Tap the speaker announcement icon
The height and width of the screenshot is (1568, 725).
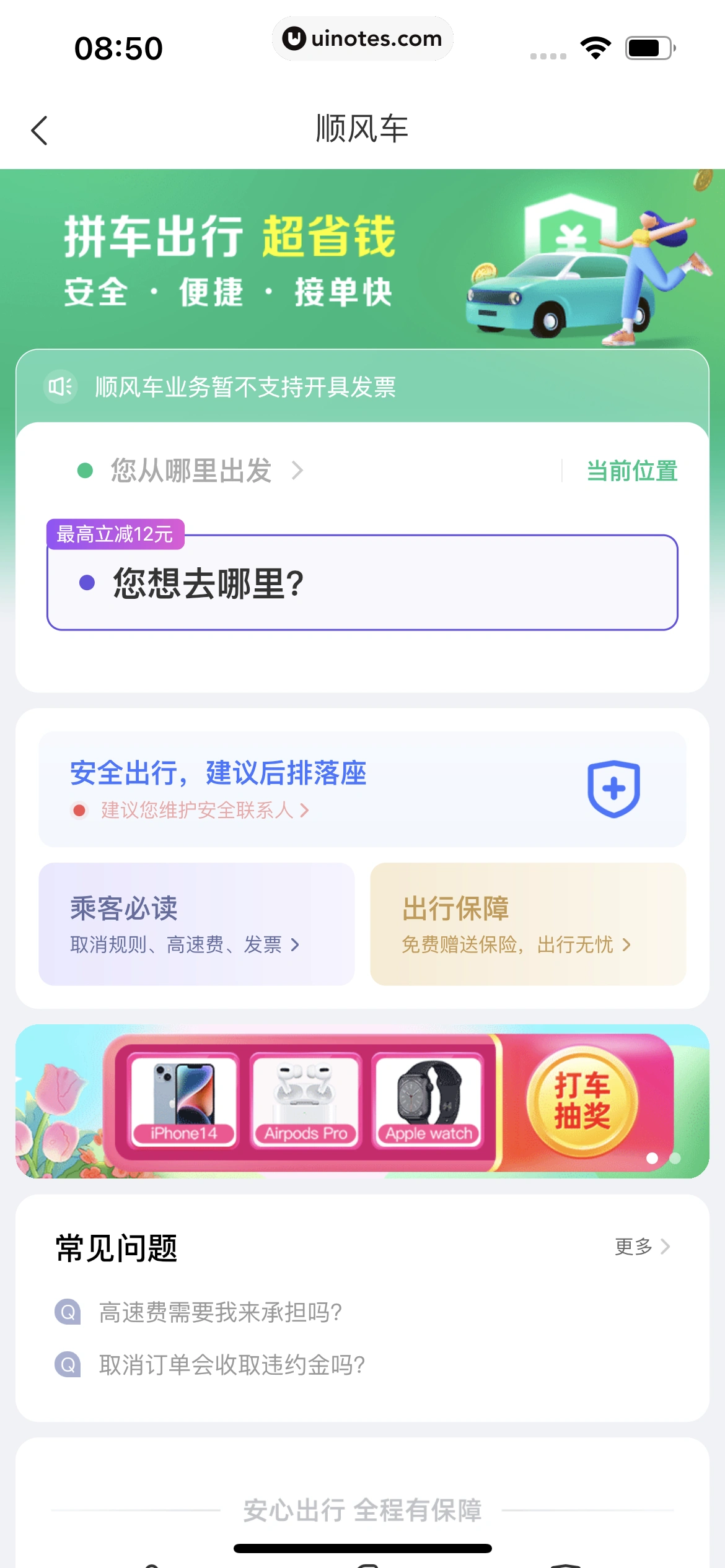point(59,386)
